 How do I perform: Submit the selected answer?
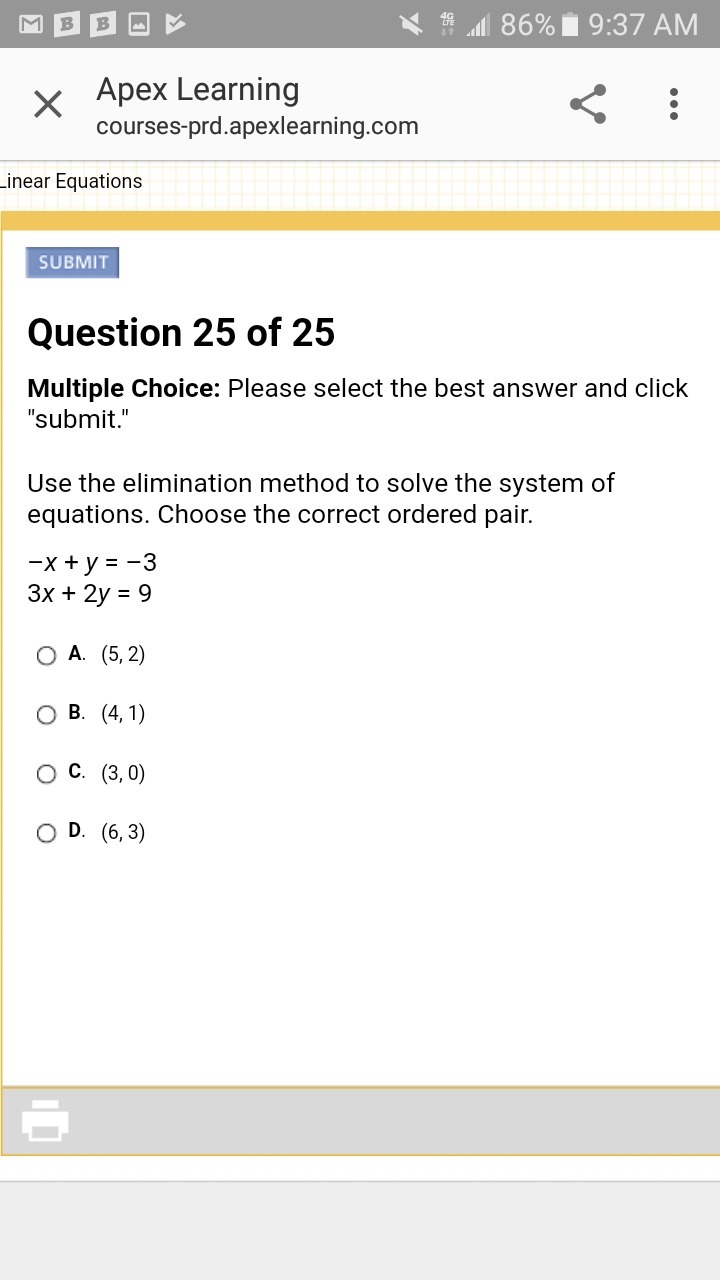[x=73, y=262]
